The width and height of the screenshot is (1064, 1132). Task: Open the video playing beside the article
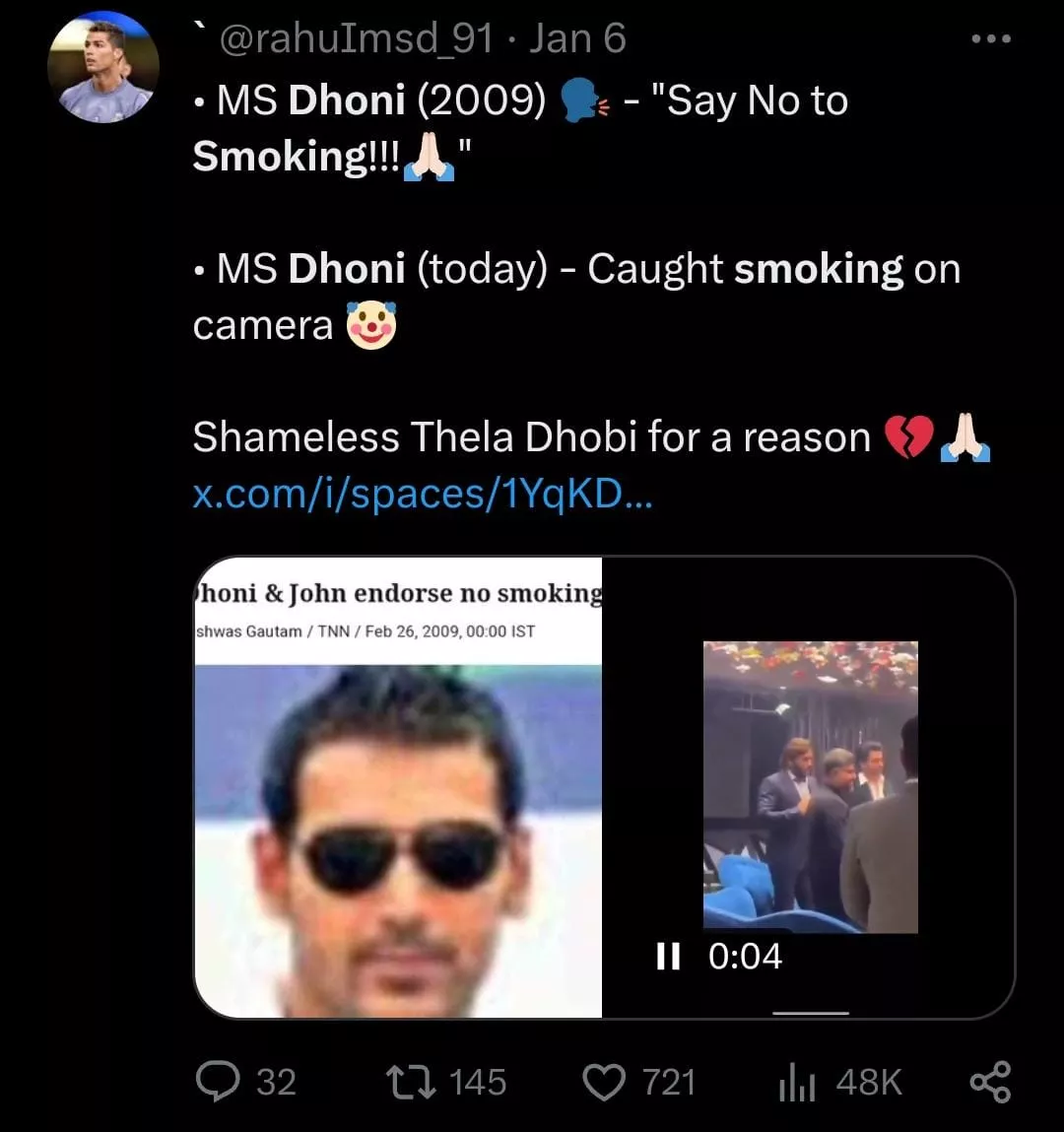[x=810, y=786]
